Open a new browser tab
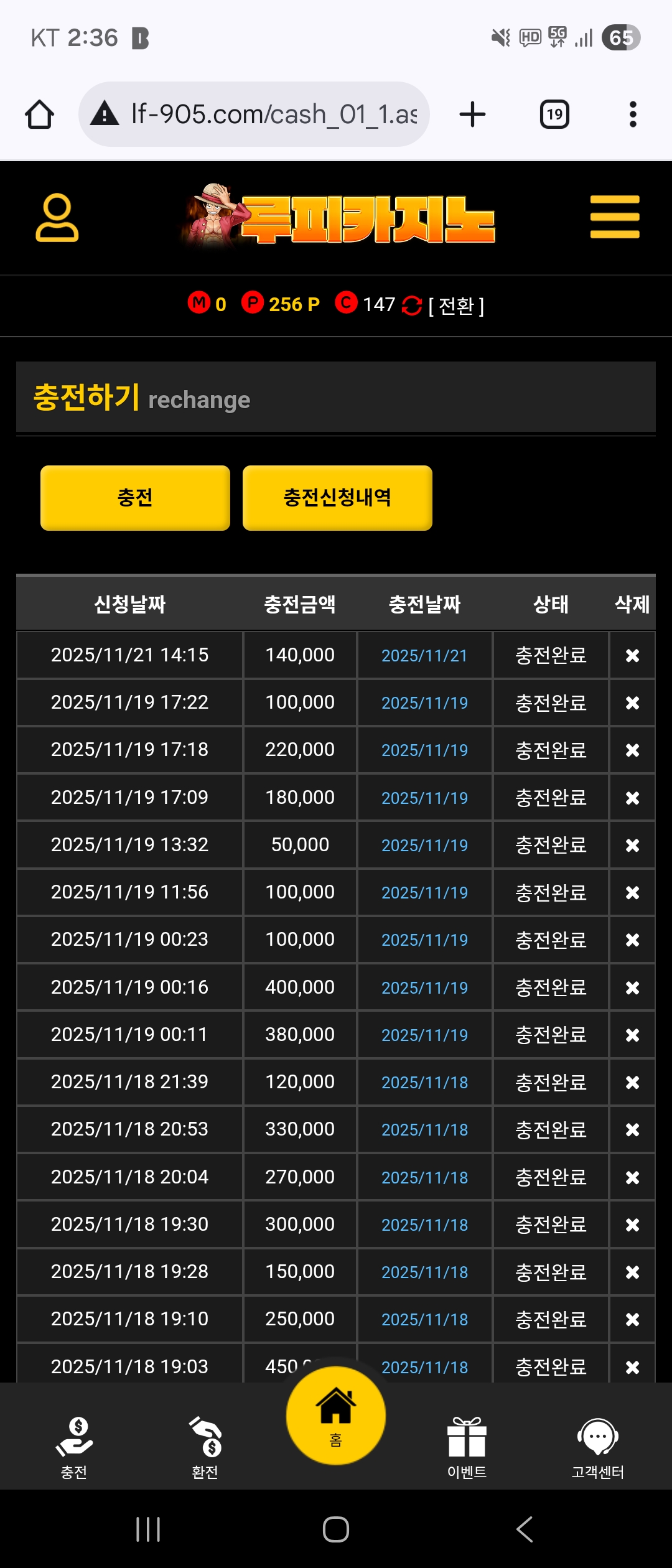Viewport: 672px width, 1568px height. pyautogui.click(x=472, y=114)
